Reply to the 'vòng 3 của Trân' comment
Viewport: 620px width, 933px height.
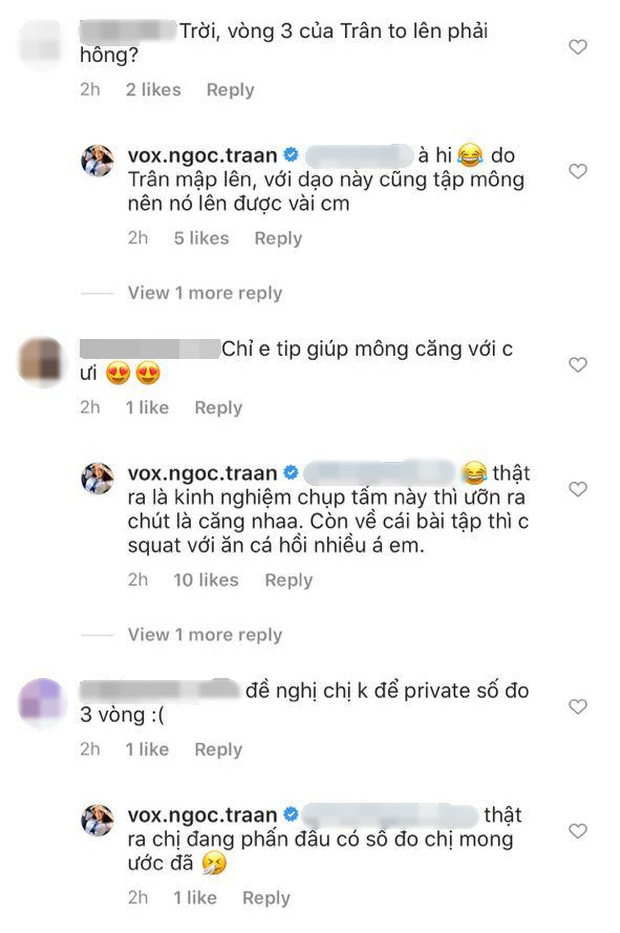pyautogui.click(x=230, y=90)
